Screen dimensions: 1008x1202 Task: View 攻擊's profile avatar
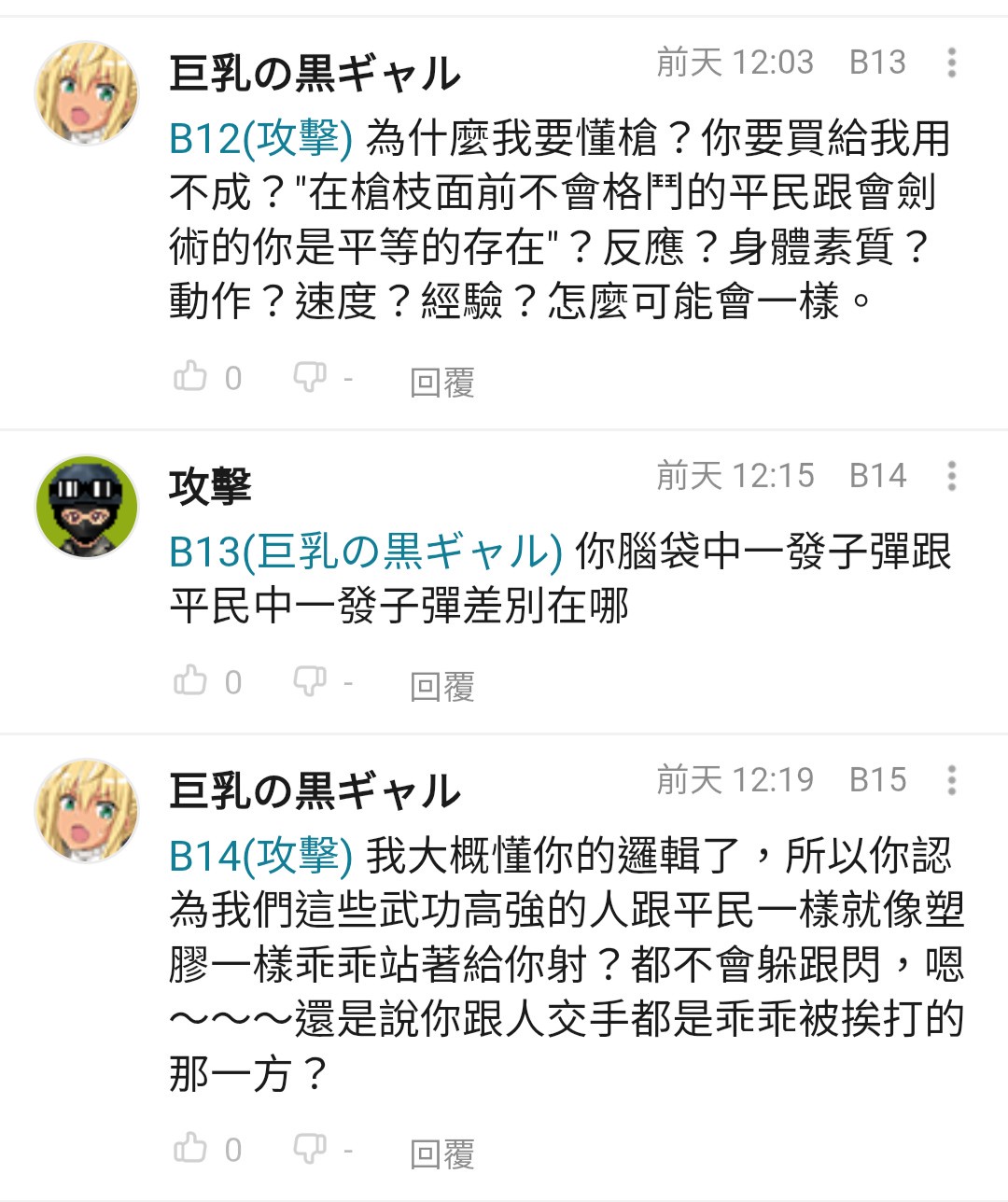[x=87, y=506]
